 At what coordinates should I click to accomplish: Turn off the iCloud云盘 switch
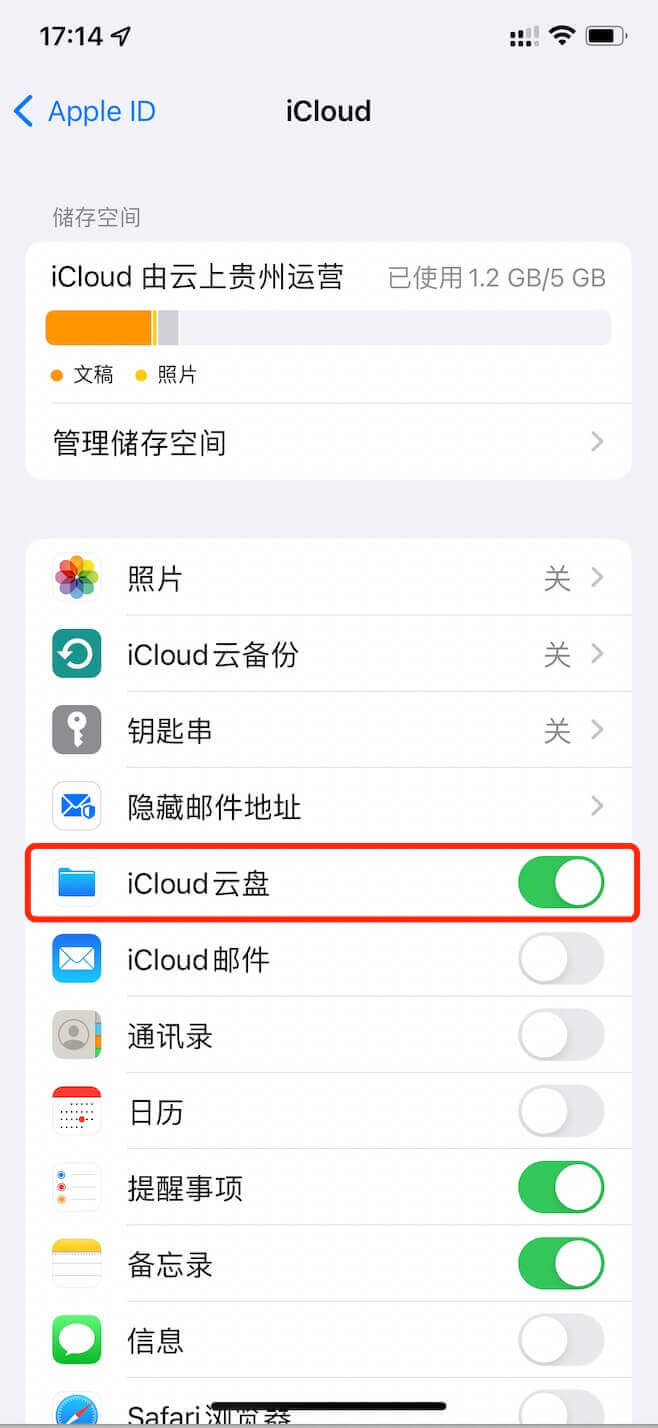tap(561, 882)
